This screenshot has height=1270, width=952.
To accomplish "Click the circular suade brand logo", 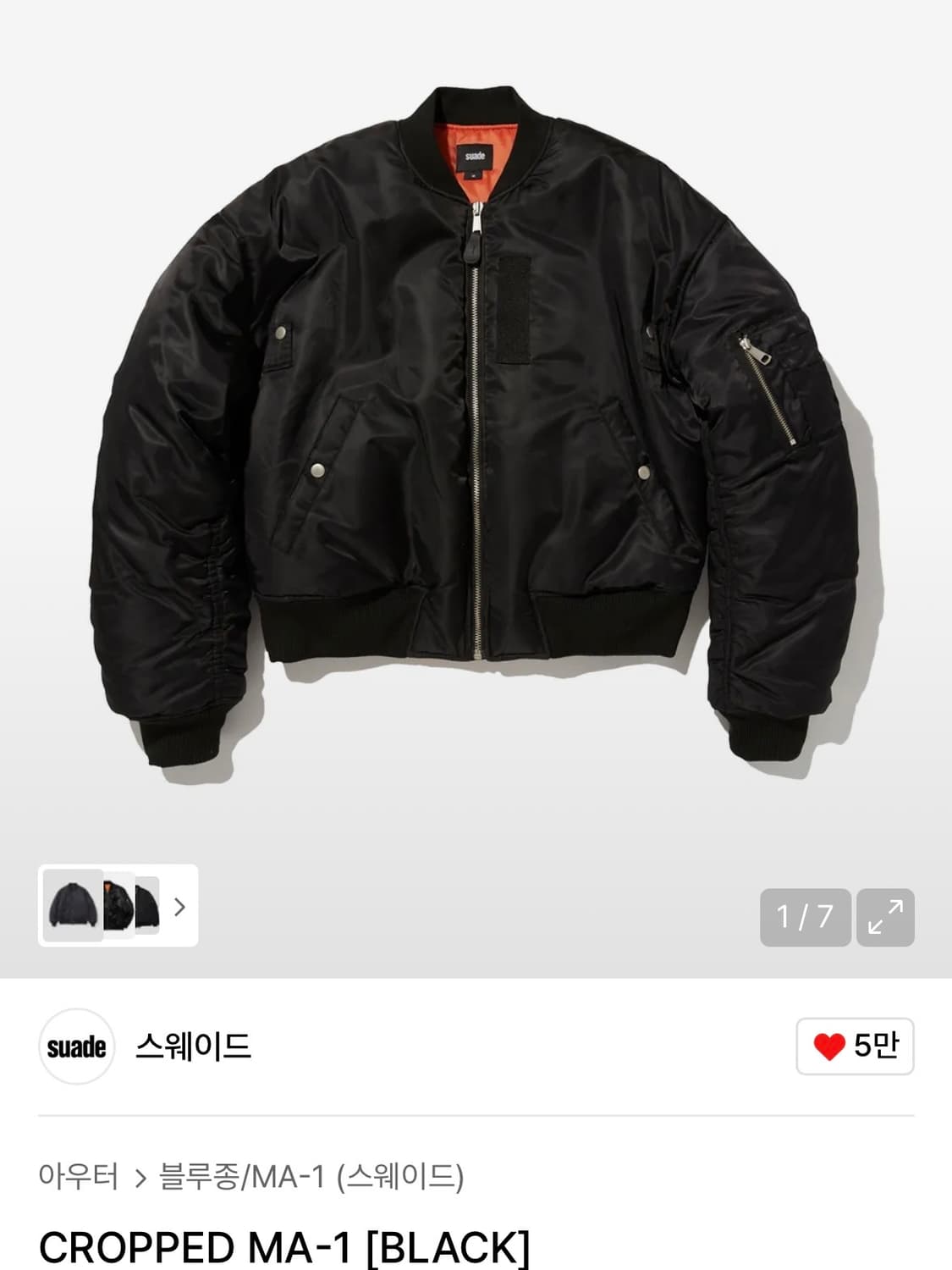I will click(77, 1047).
